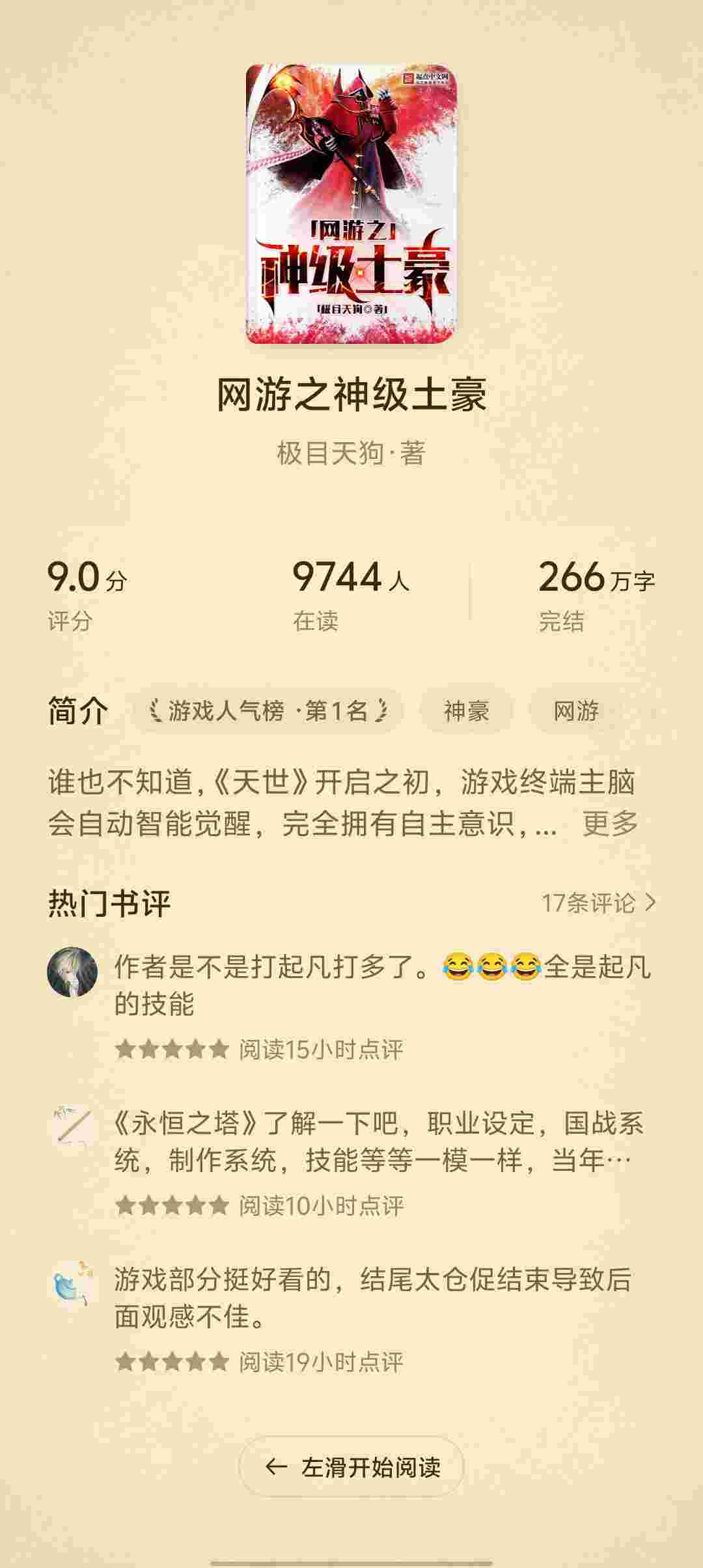Open the review about 起凡的技能
The width and height of the screenshot is (703, 1568).
tap(383, 985)
